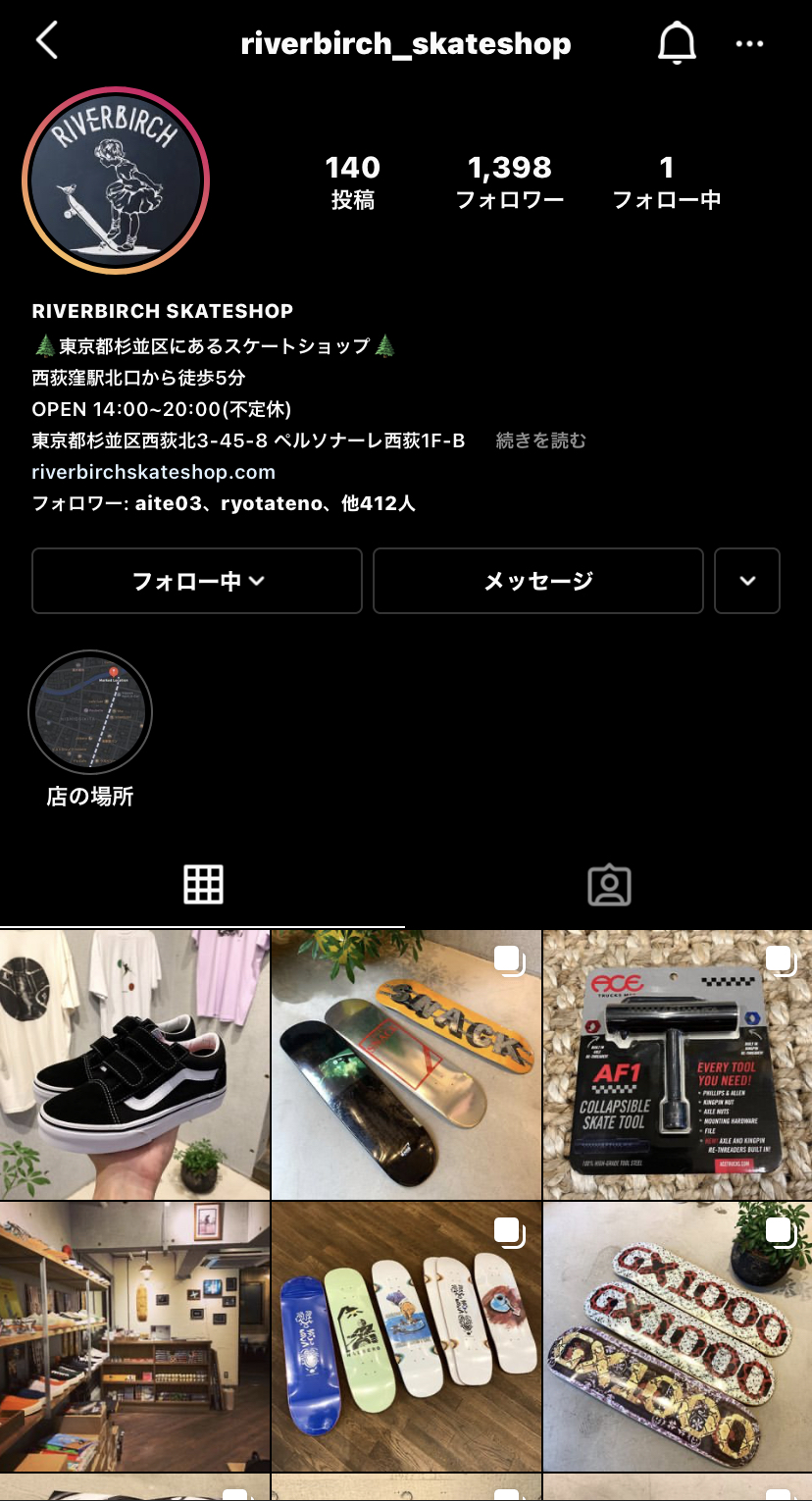The image size is (812, 1501).
Task: Tap the フォロー中 following button
Action: point(197,581)
